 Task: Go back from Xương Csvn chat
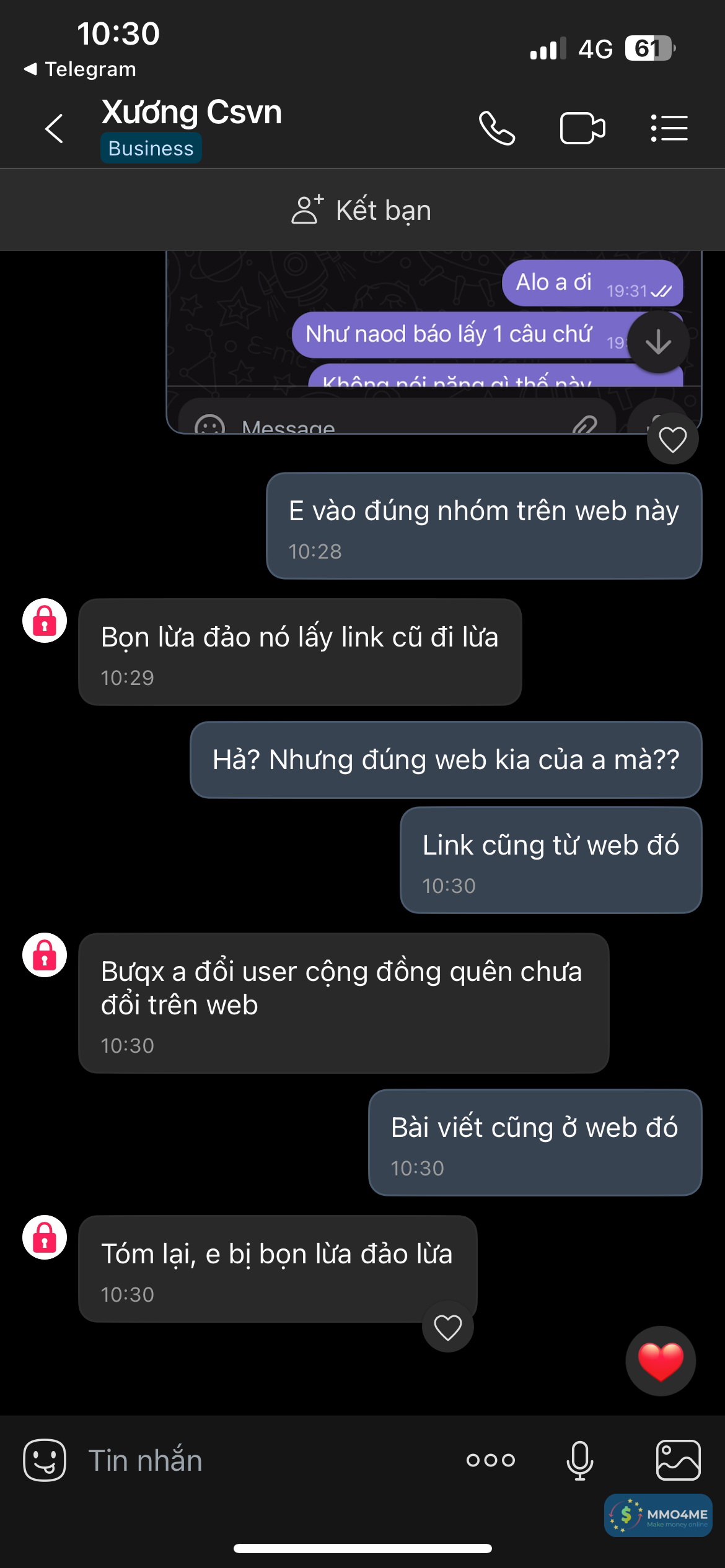click(x=55, y=129)
